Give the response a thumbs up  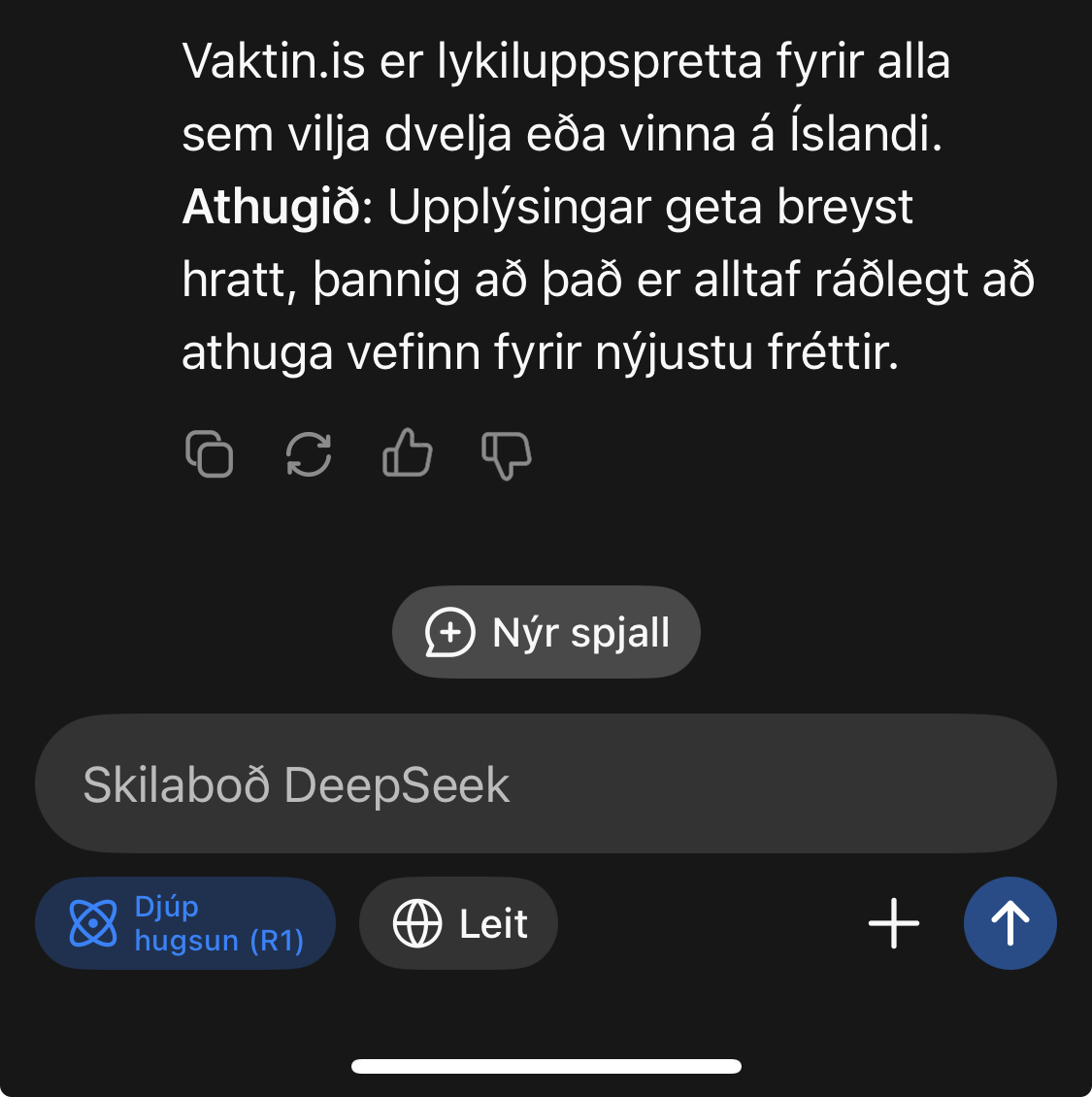[407, 453]
